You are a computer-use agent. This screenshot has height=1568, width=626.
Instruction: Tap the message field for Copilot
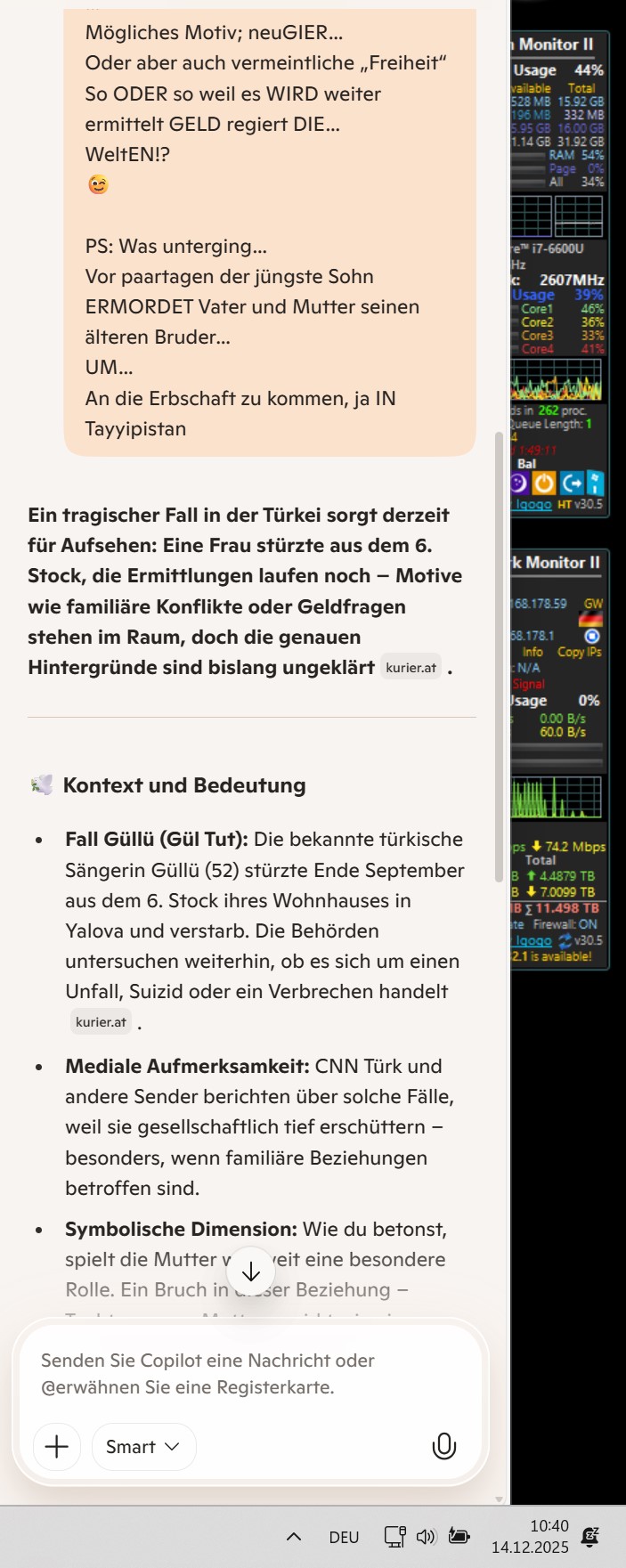click(249, 1373)
